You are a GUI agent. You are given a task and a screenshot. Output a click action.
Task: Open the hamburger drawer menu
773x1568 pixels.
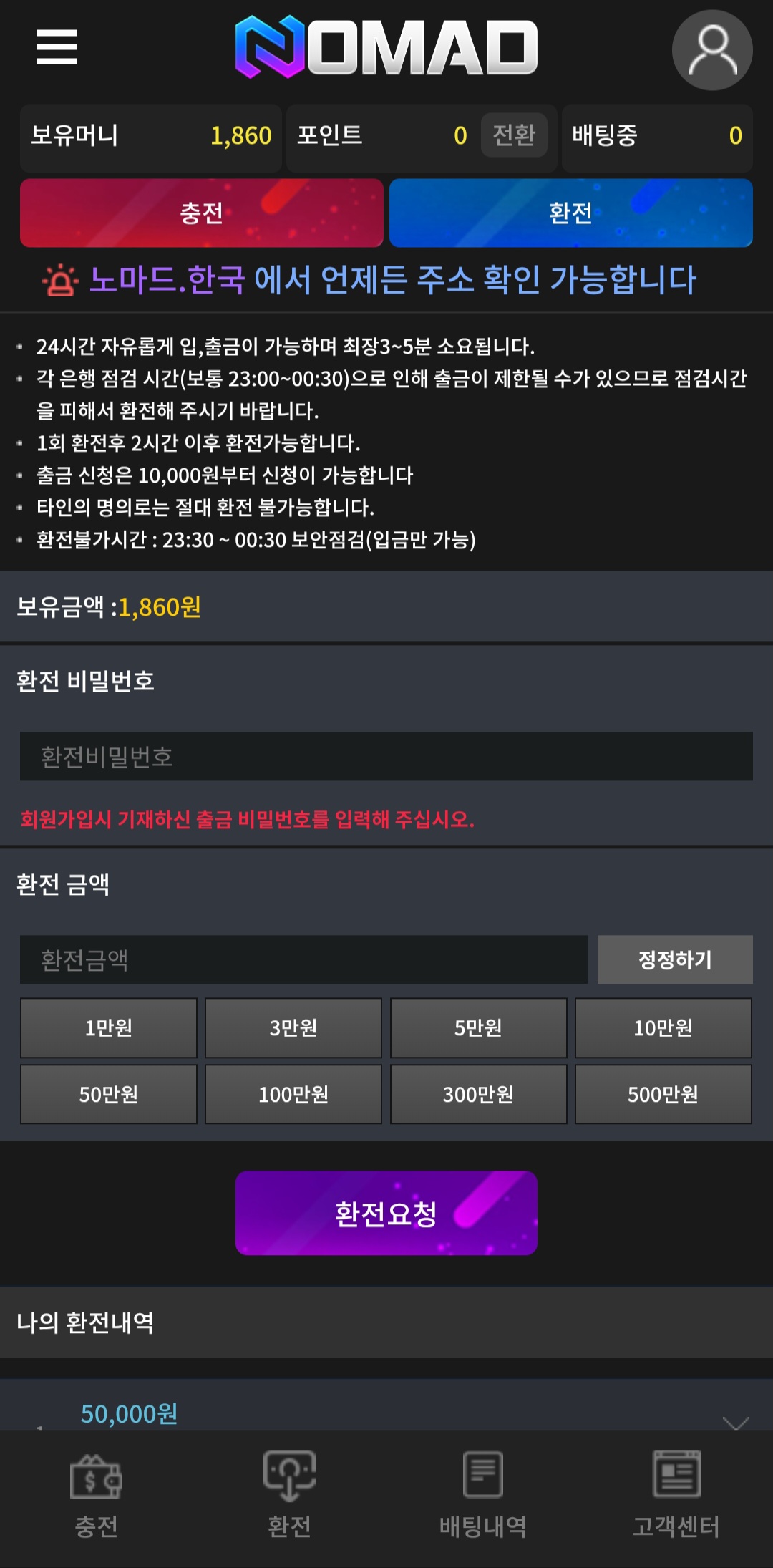pyautogui.click(x=57, y=47)
